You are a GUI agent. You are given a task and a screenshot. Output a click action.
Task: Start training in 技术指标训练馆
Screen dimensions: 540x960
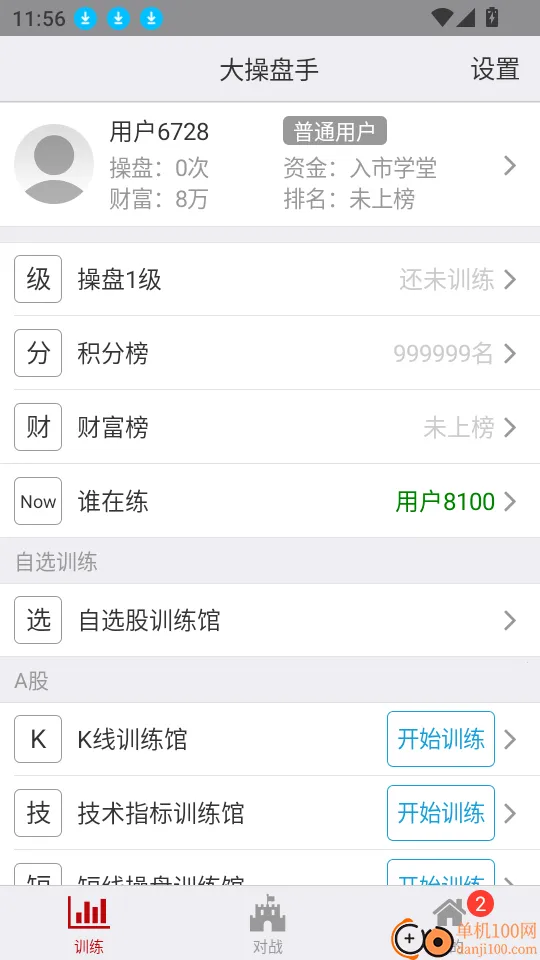coord(441,813)
